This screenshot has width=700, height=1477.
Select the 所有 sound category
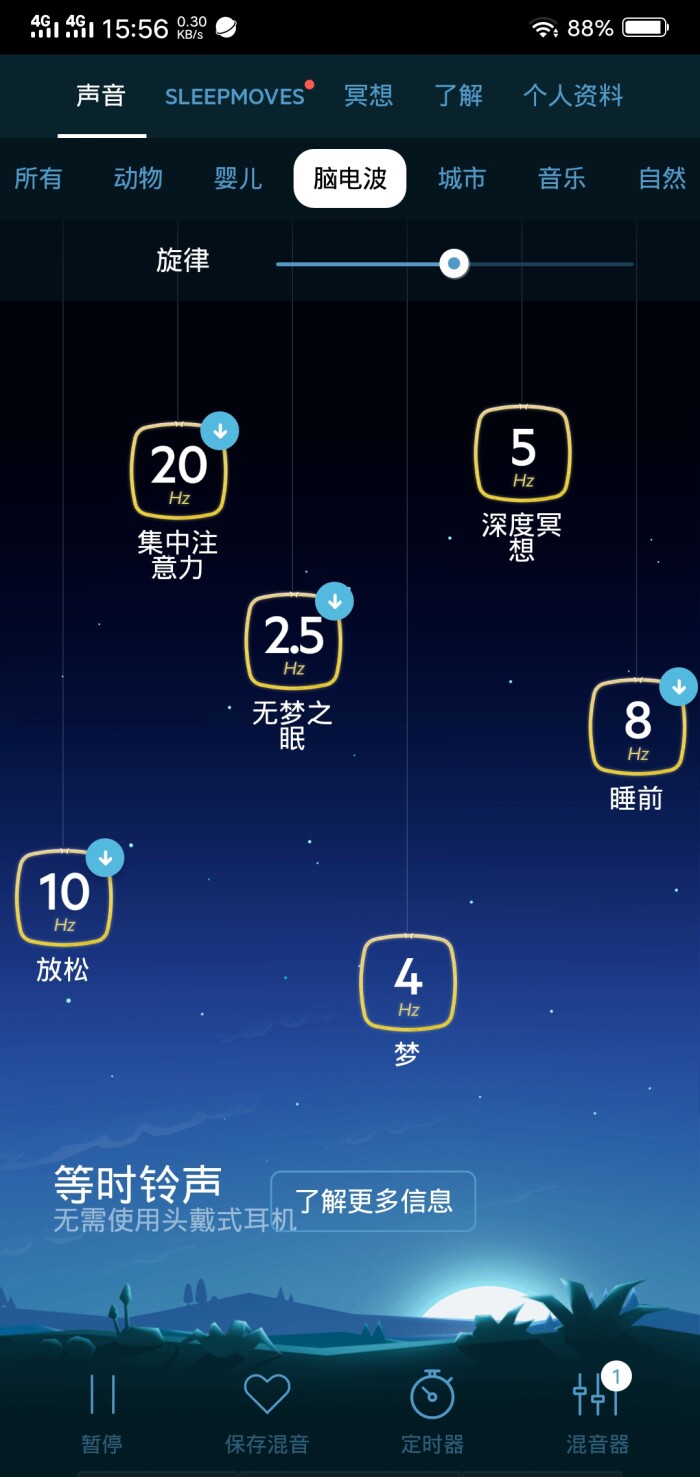[x=38, y=179]
